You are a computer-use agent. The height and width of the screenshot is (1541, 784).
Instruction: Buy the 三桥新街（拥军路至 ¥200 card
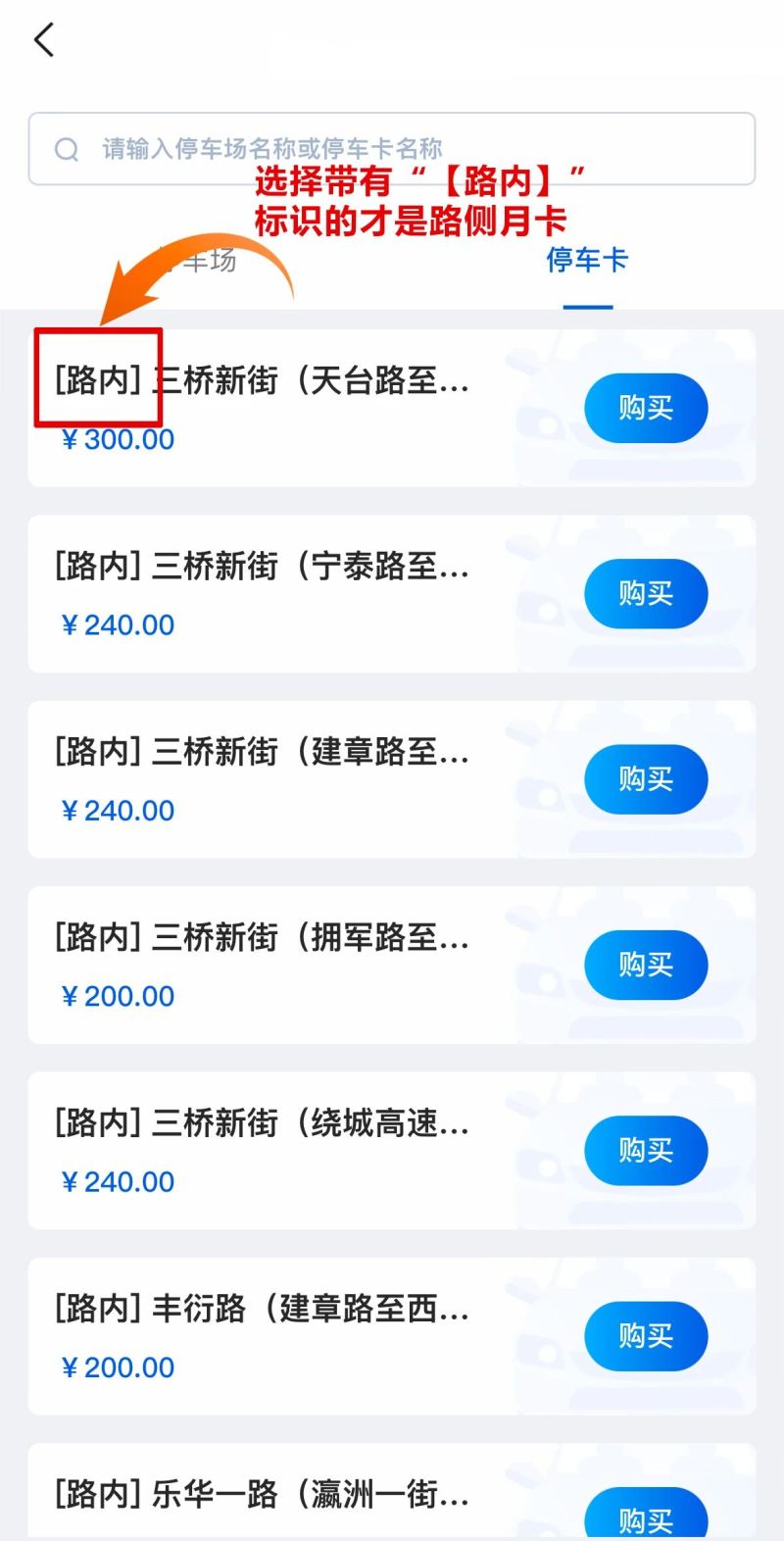pos(646,965)
